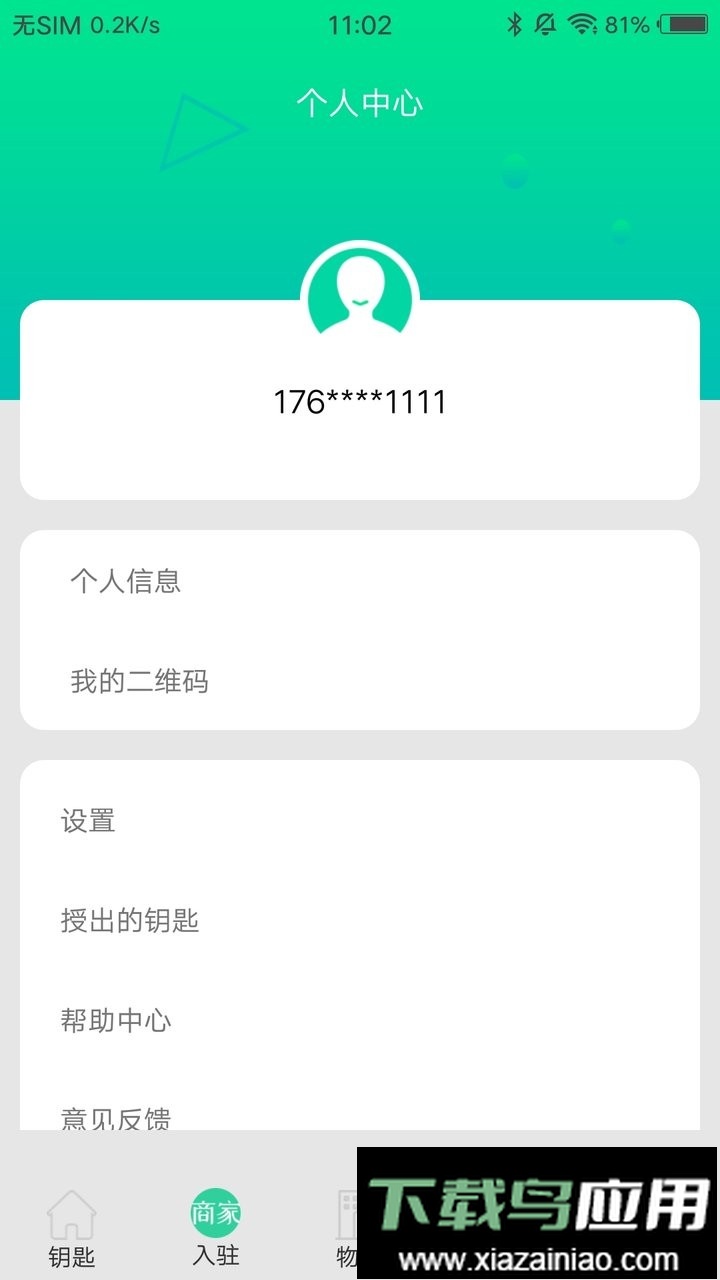Open 帮助中心 help center
The image size is (720, 1280).
pyautogui.click(x=116, y=1021)
